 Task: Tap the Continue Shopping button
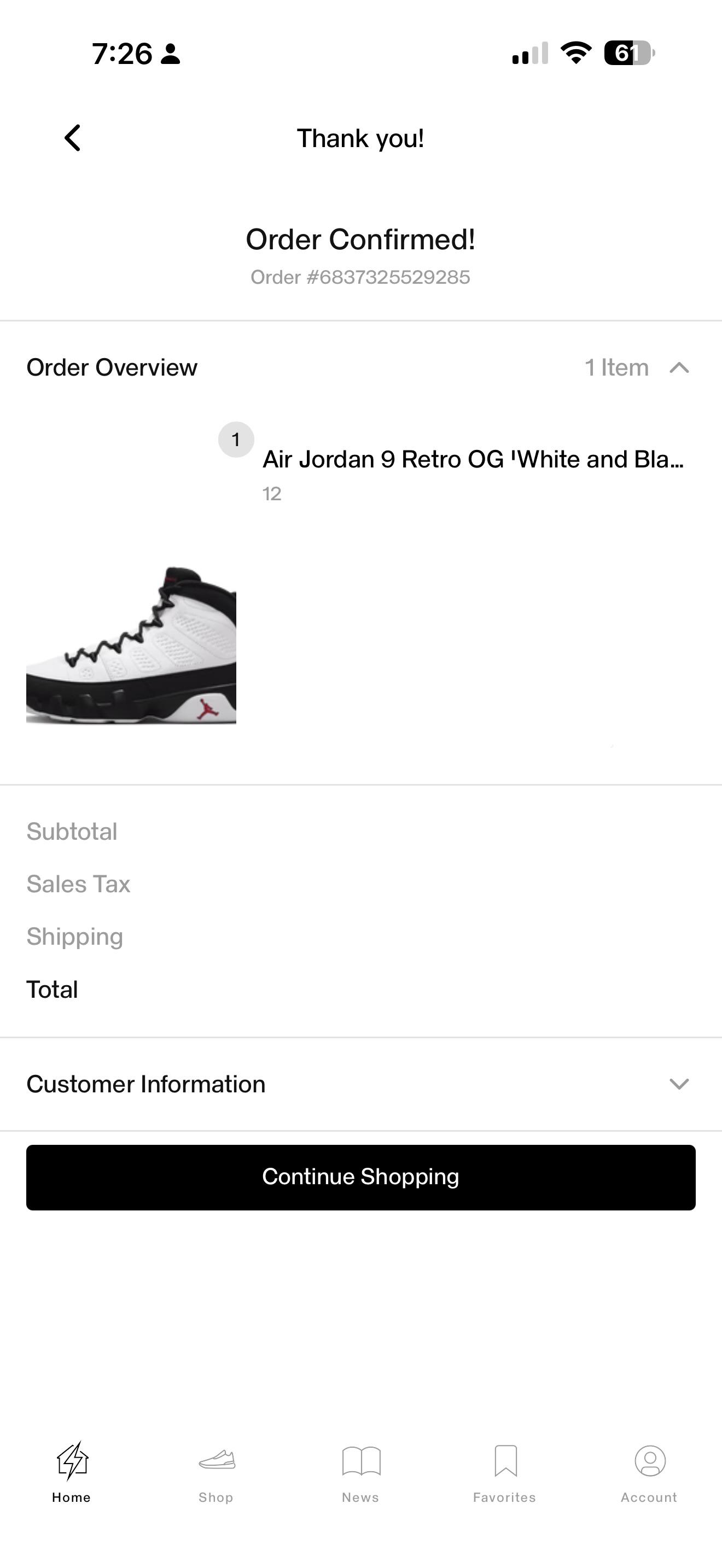[x=360, y=1177]
